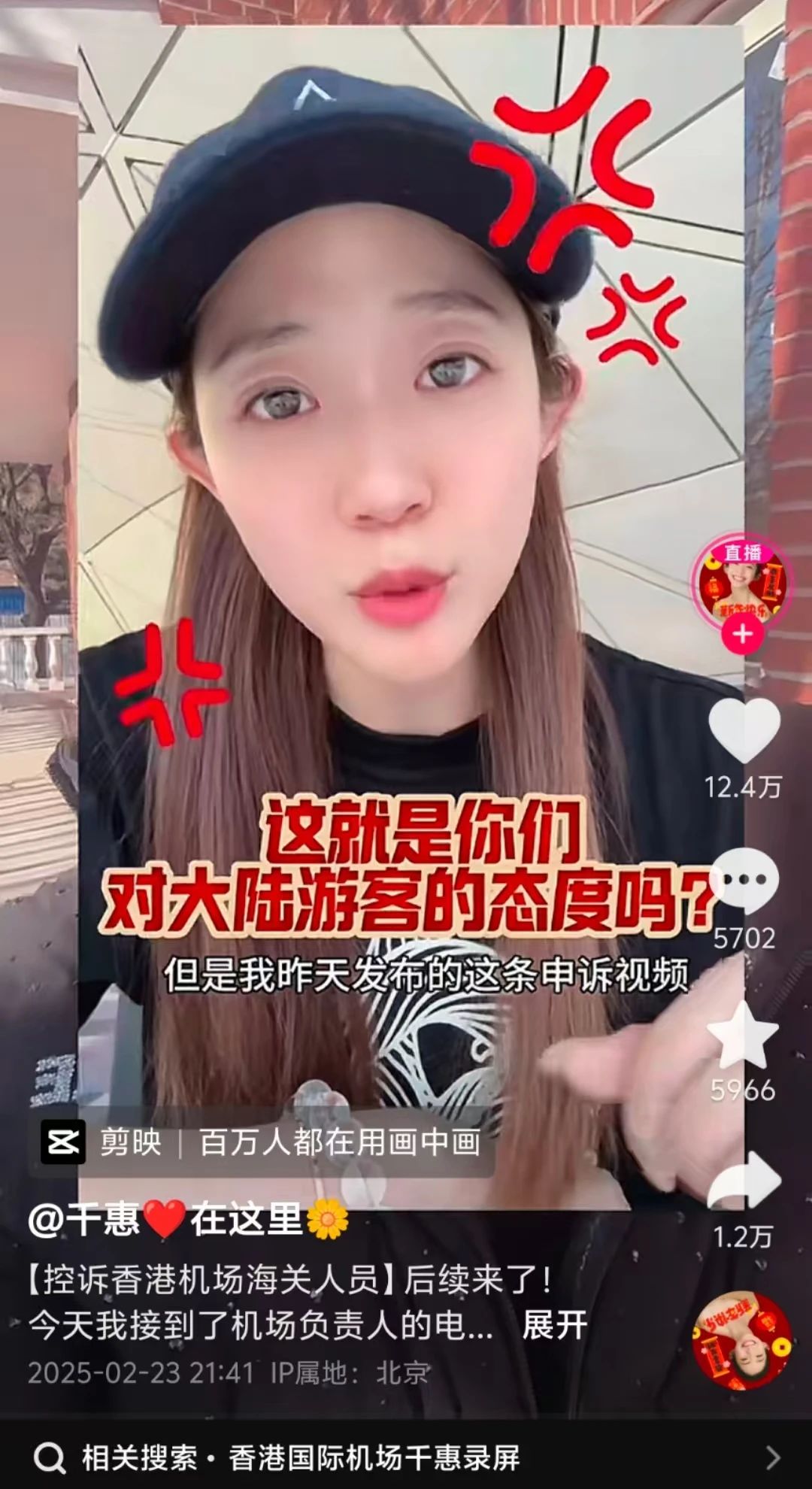Open the comments section
812x1489 pixels.
[744, 880]
